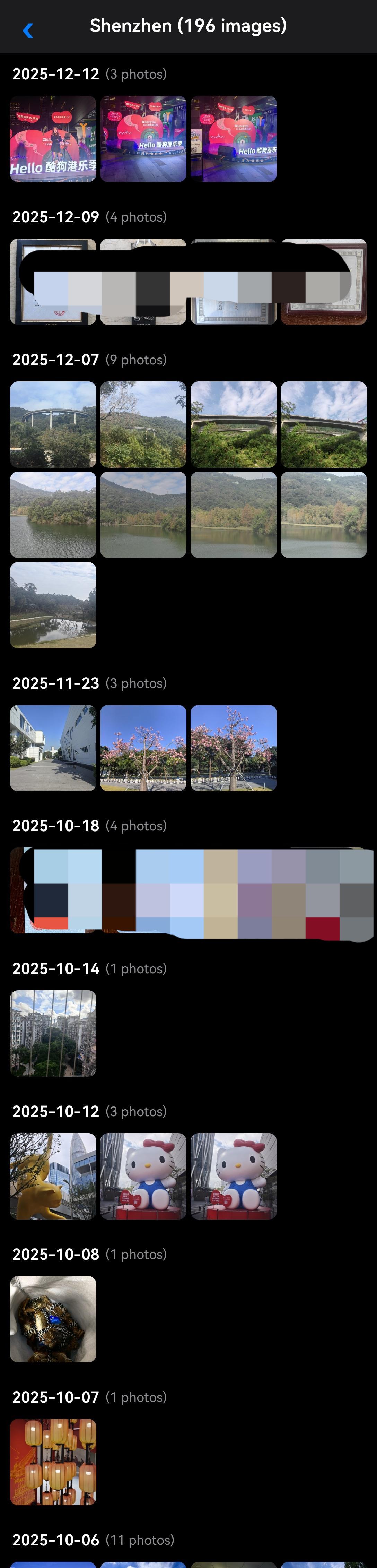The height and width of the screenshot is (1568, 377).
Task: View the hanging lanterns photo from 2025-10-07
Action: [53, 1462]
